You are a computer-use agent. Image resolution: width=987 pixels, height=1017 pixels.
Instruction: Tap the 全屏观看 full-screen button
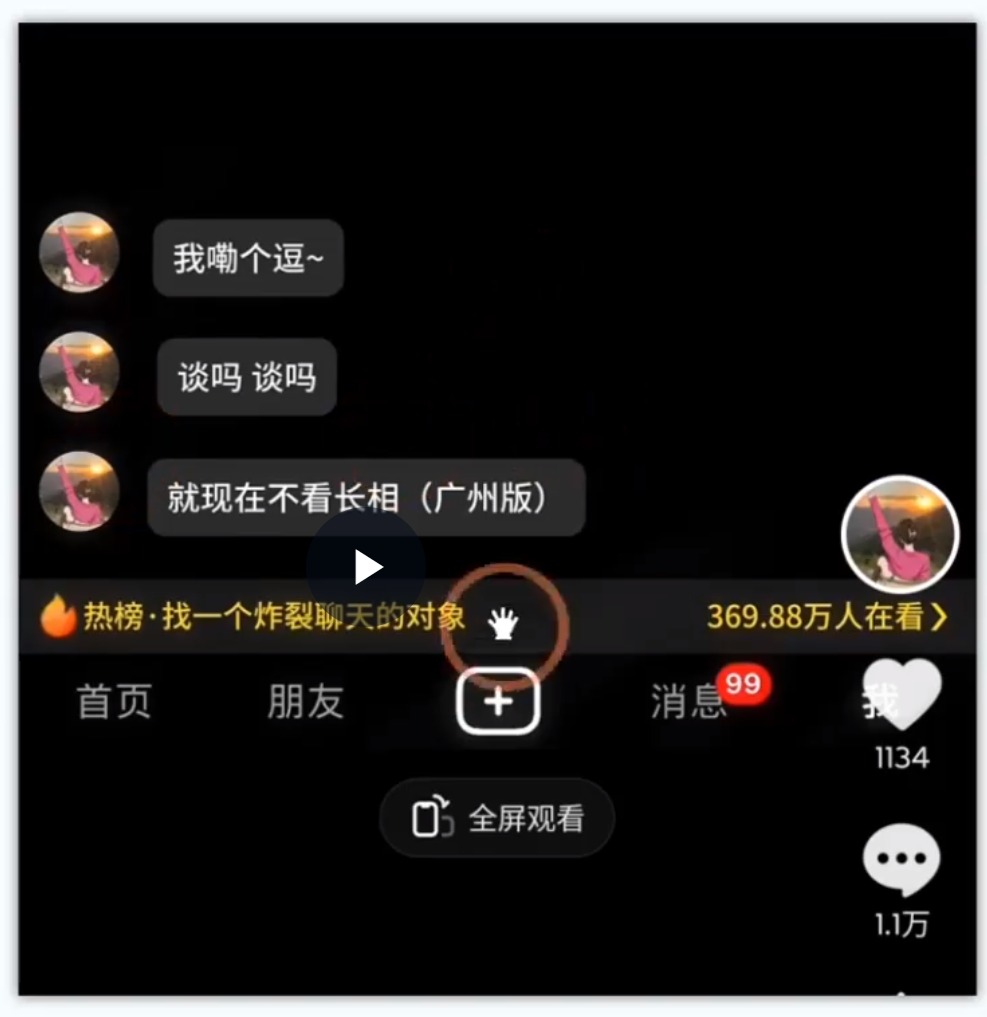(x=497, y=818)
